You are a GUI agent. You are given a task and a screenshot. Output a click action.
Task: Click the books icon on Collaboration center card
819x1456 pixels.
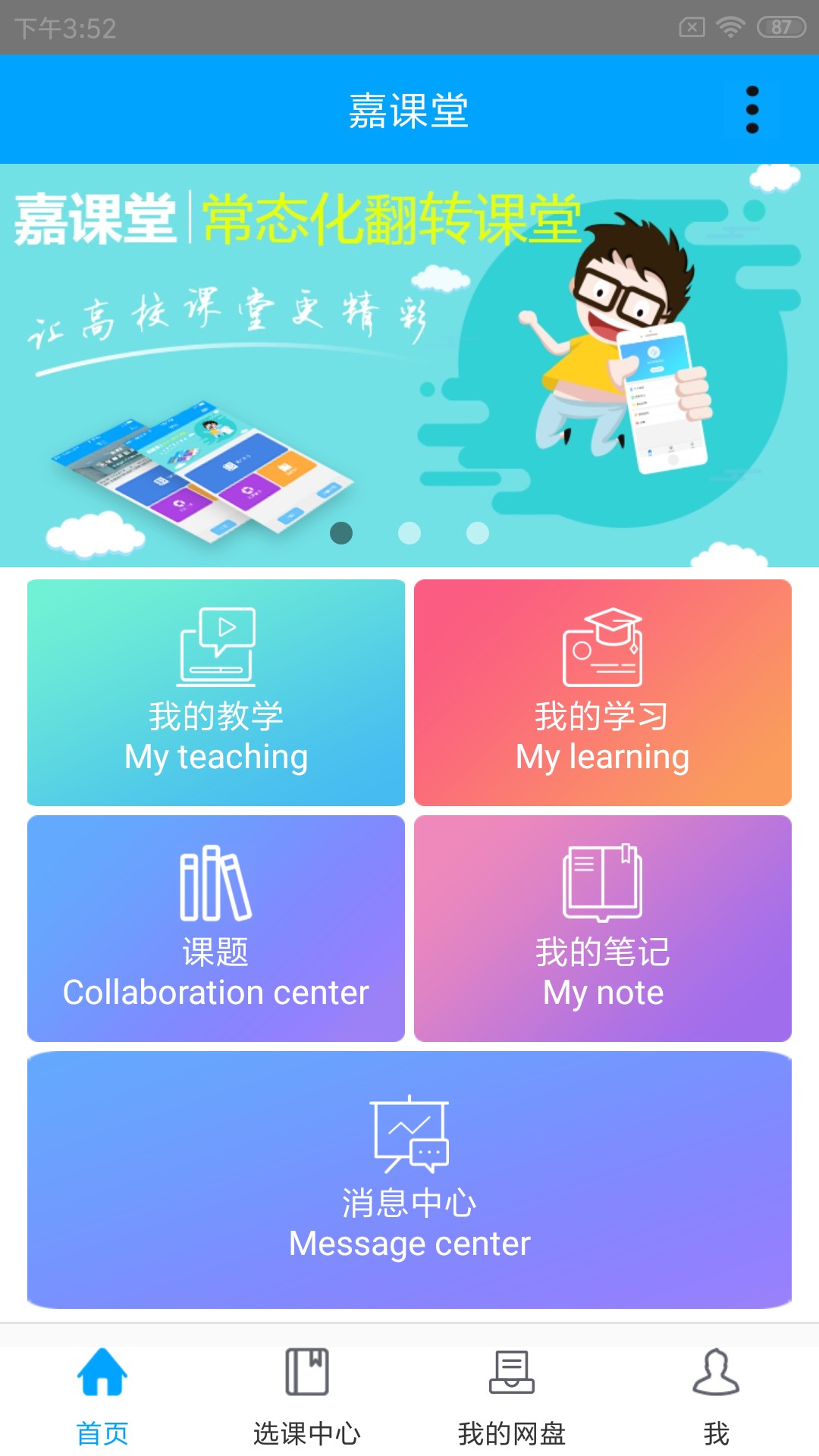tap(215, 883)
